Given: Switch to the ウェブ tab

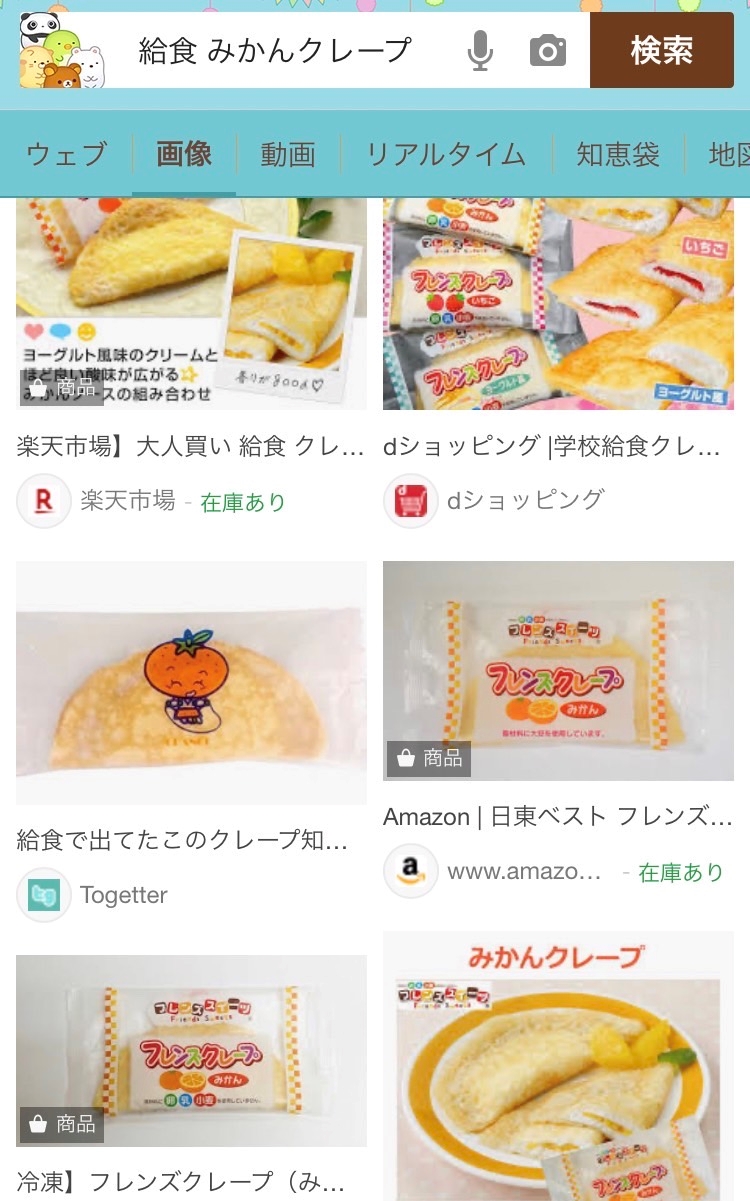Looking at the screenshot, I should [66, 154].
